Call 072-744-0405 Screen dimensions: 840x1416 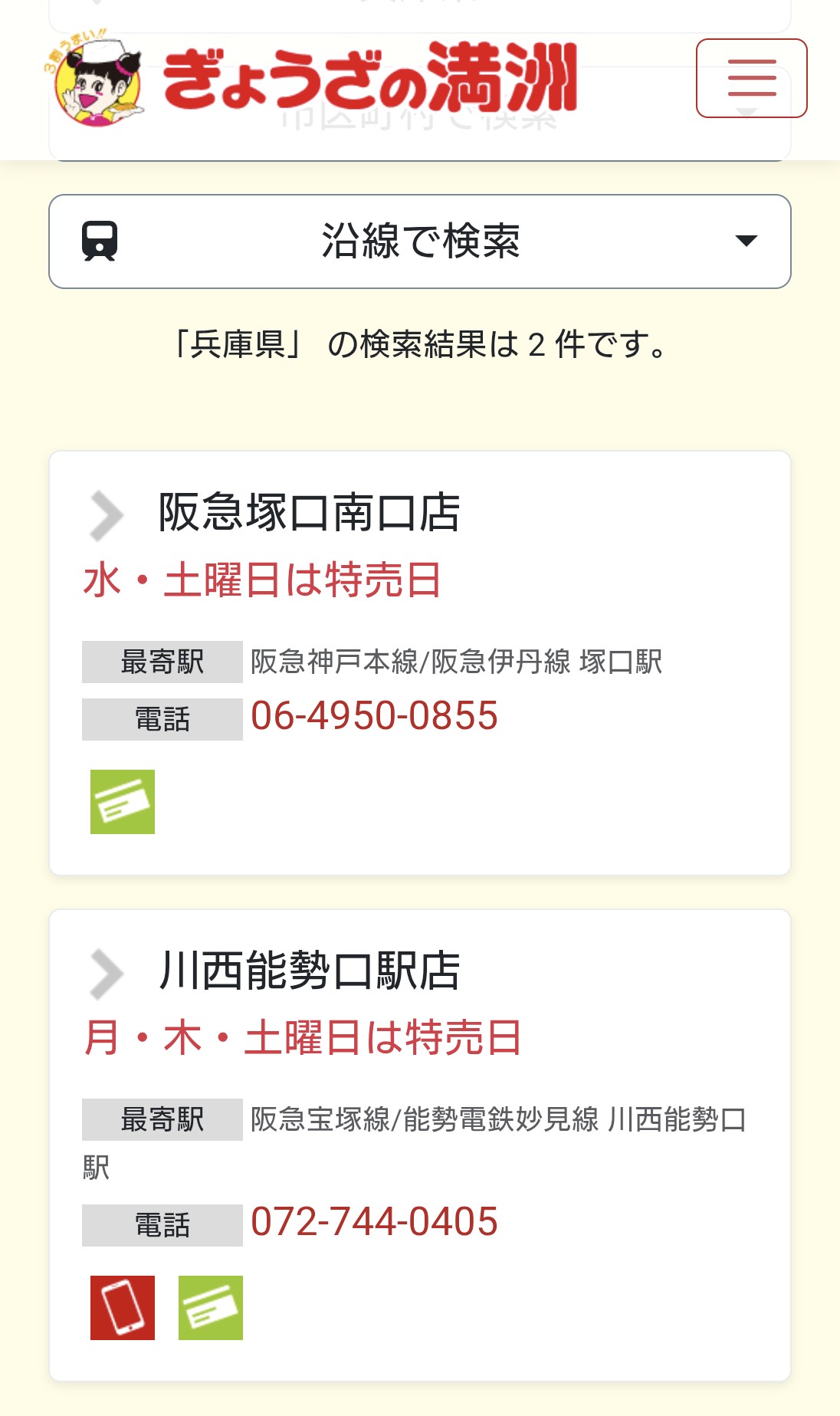tap(374, 1222)
